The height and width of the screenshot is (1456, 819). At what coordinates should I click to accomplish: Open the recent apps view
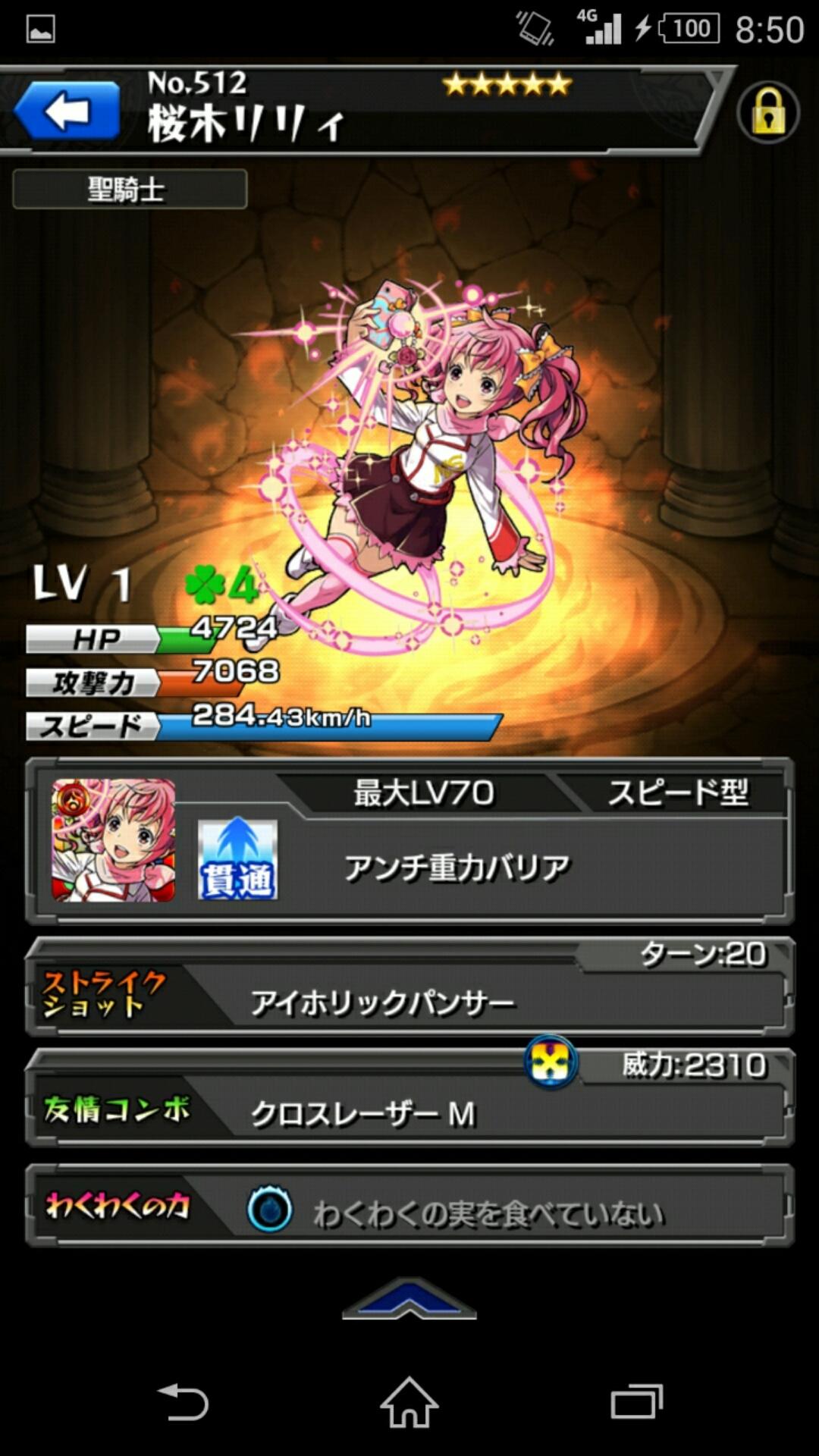[x=637, y=1403]
